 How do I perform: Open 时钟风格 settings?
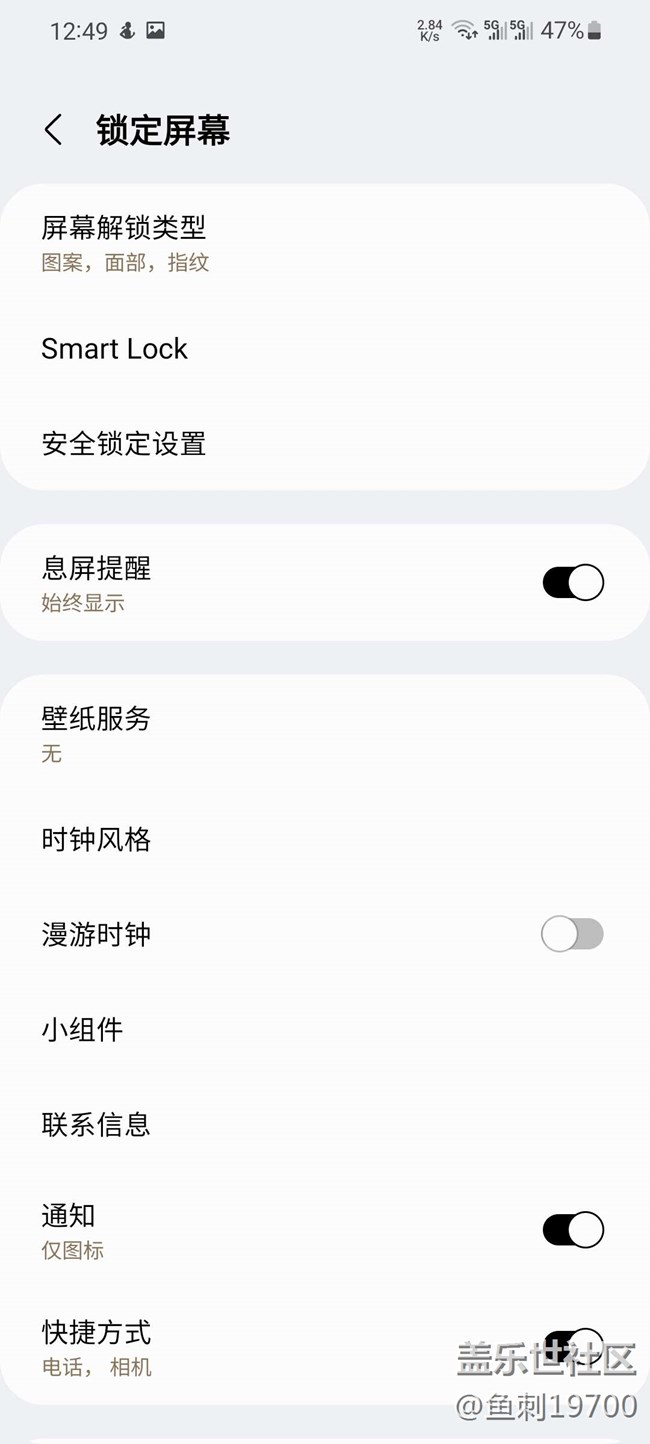(x=96, y=839)
